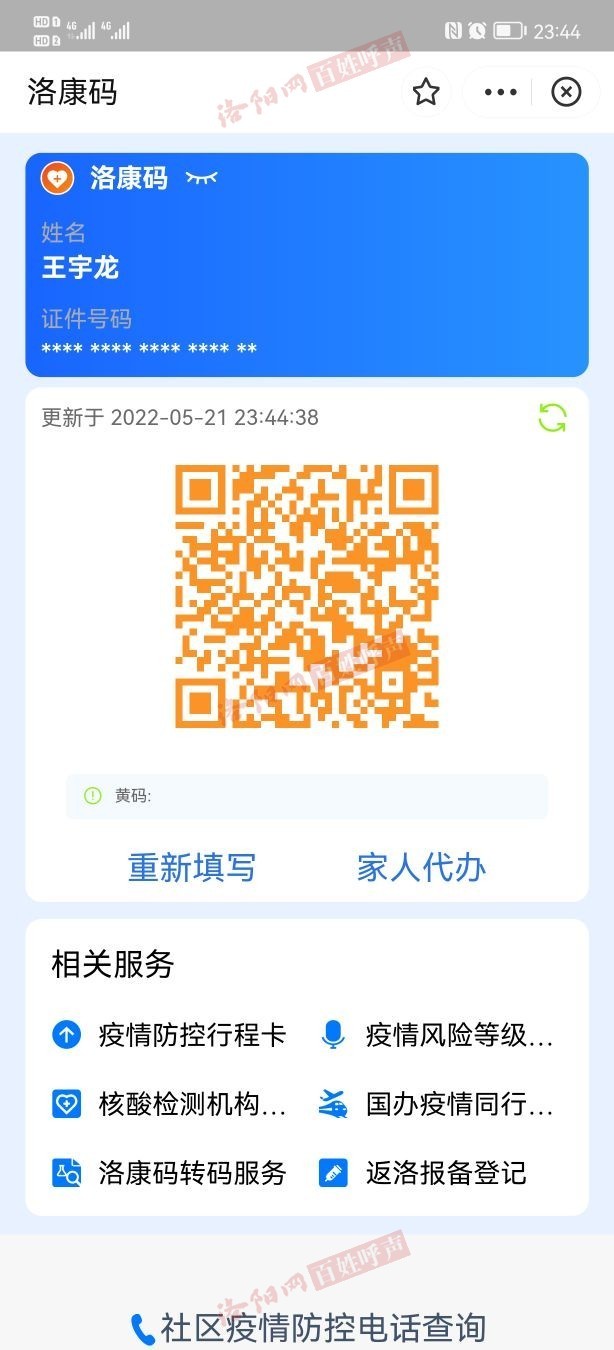Image resolution: width=614 pixels, height=1350 pixels.
Task: Favorite the 洛康码 mini program with star
Action: pos(426,93)
